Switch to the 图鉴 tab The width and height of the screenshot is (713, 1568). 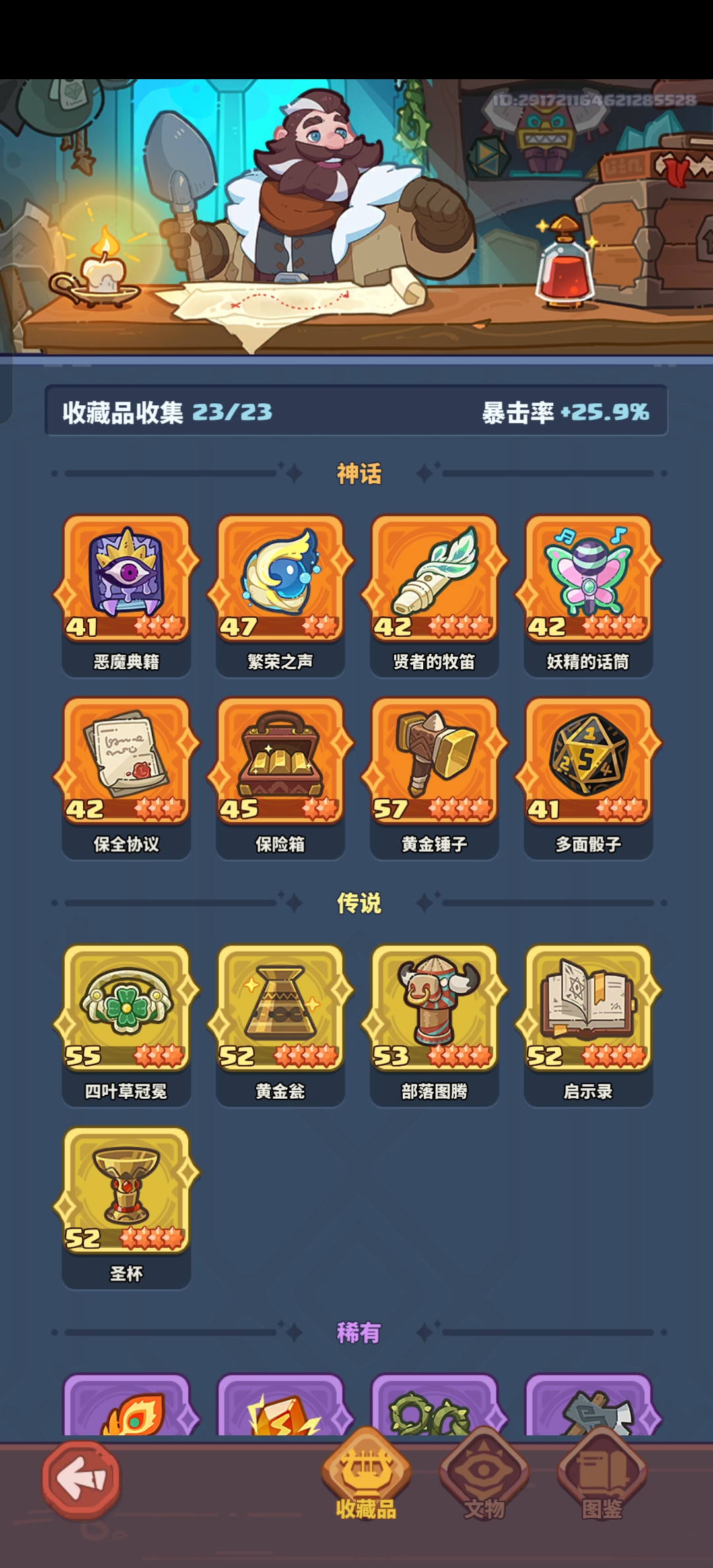601,1477
